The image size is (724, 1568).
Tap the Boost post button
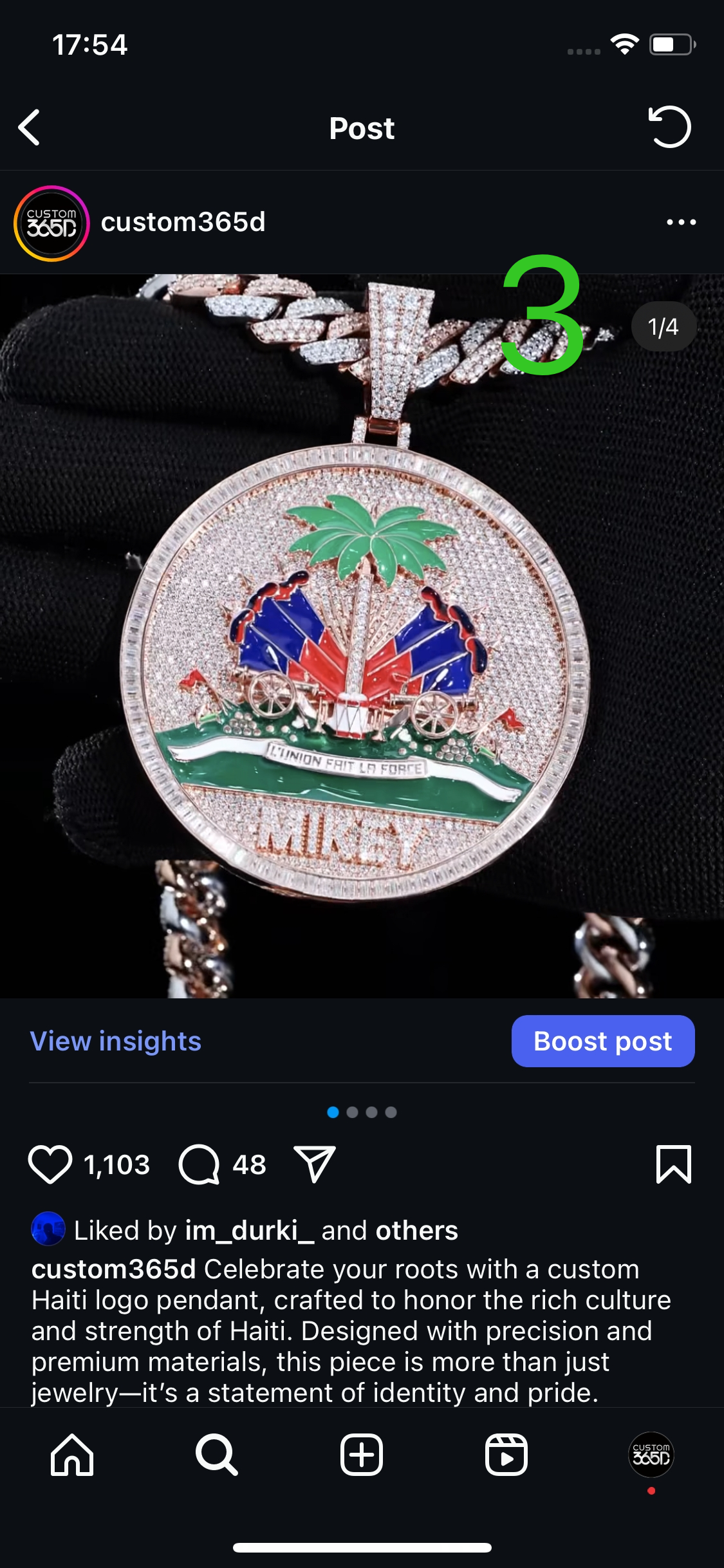point(602,1041)
